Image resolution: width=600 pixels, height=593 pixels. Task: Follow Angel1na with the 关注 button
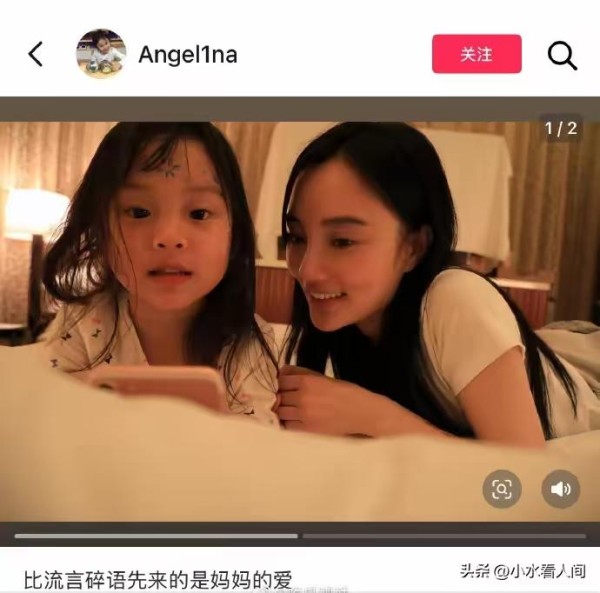click(x=476, y=54)
